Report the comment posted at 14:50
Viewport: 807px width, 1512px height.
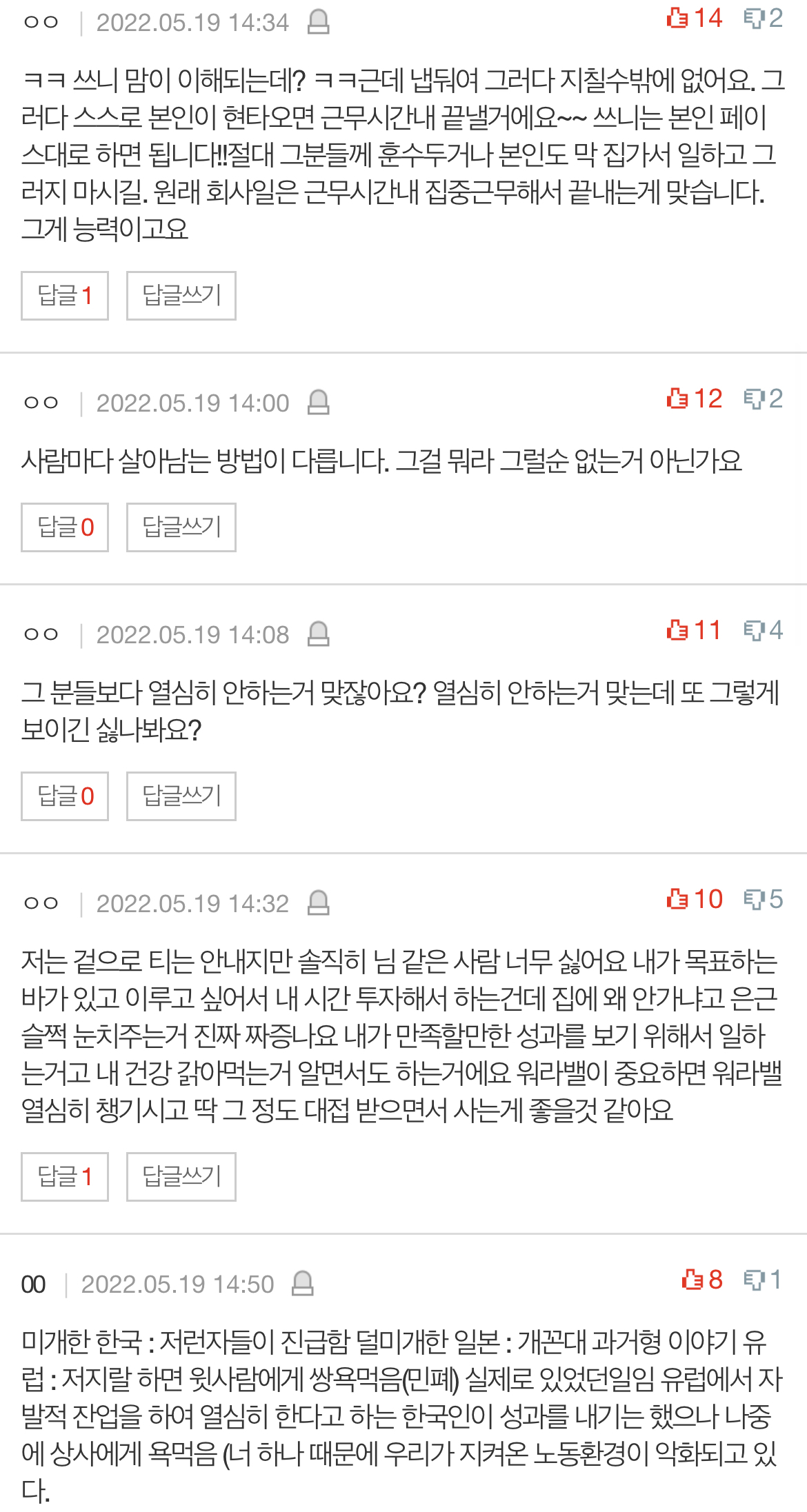pos(303,1284)
